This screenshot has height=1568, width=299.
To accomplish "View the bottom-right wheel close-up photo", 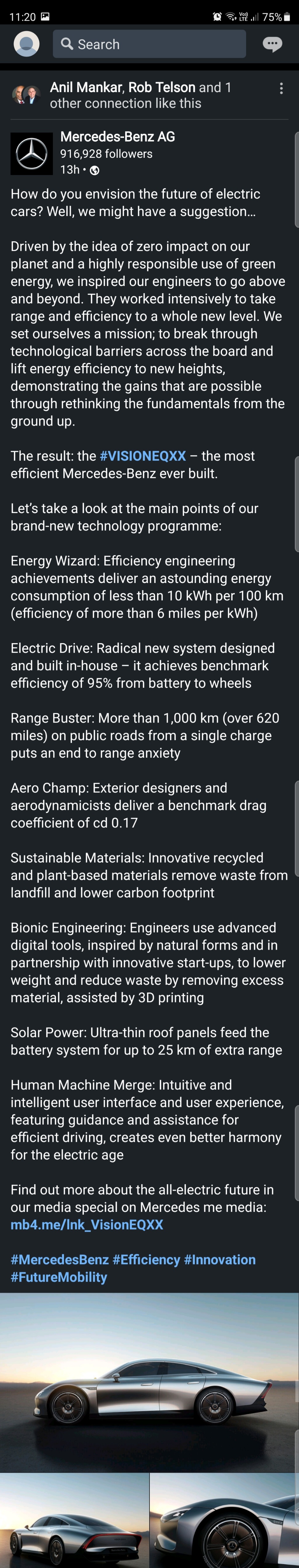I will point(225,1521).
